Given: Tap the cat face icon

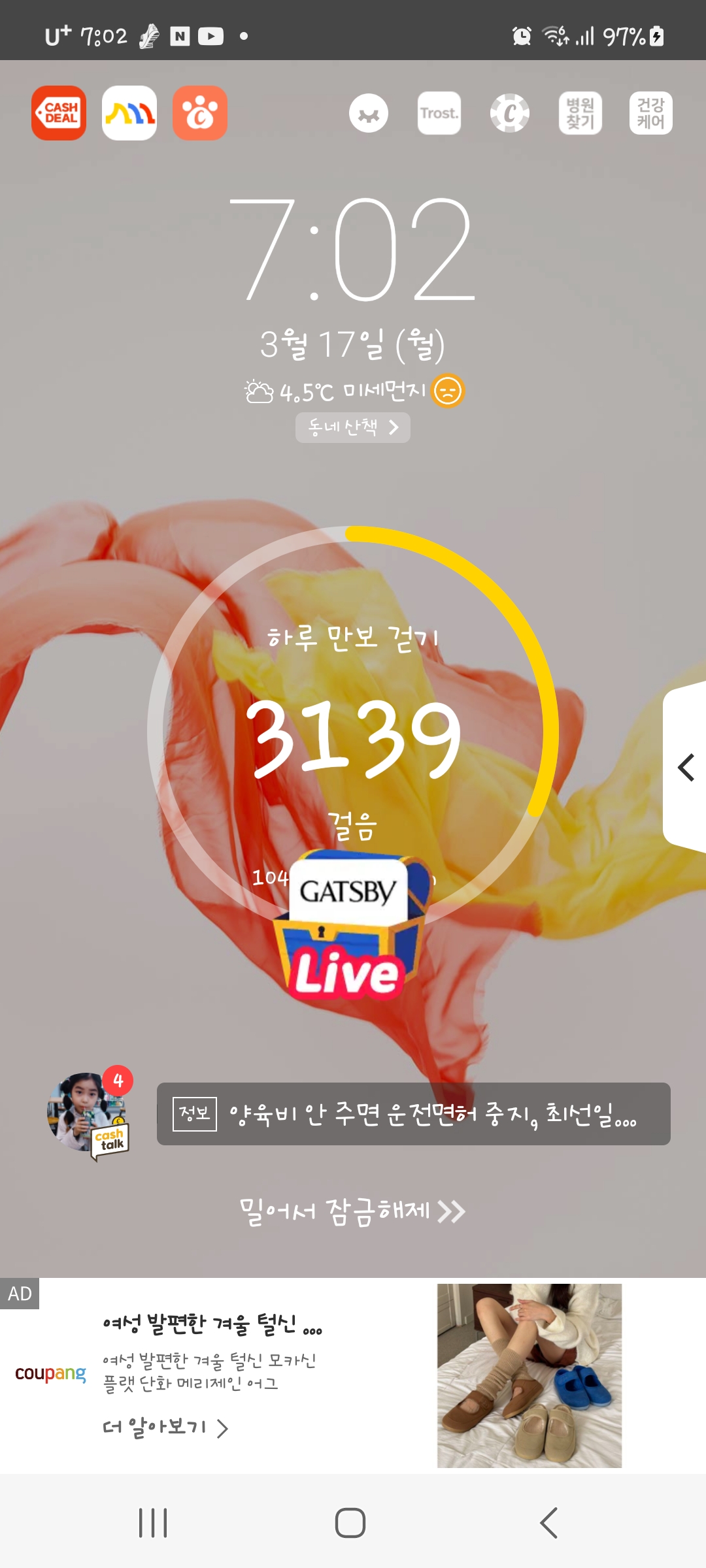Looking at the screenshot, I should tap(369, 113).
